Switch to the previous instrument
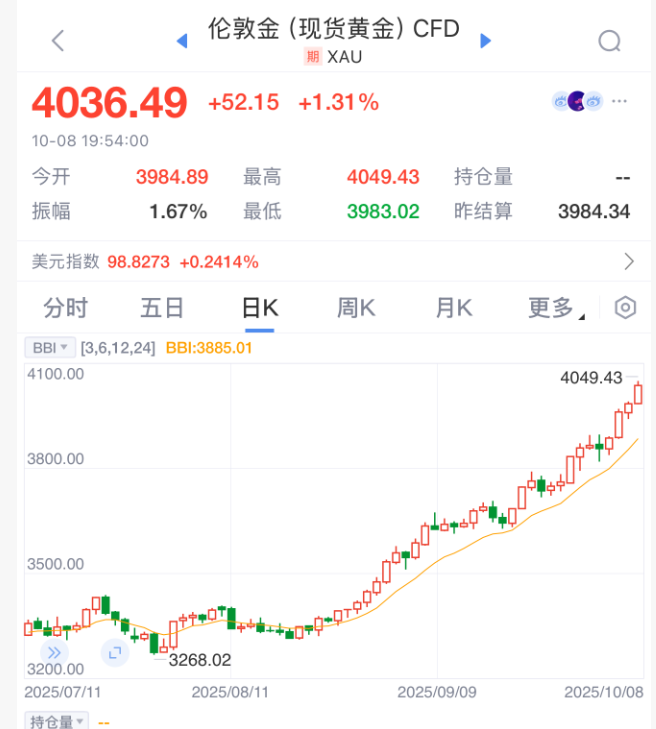Screen dimensions: 656x729 pyautogui.click(x=182, y=40)
